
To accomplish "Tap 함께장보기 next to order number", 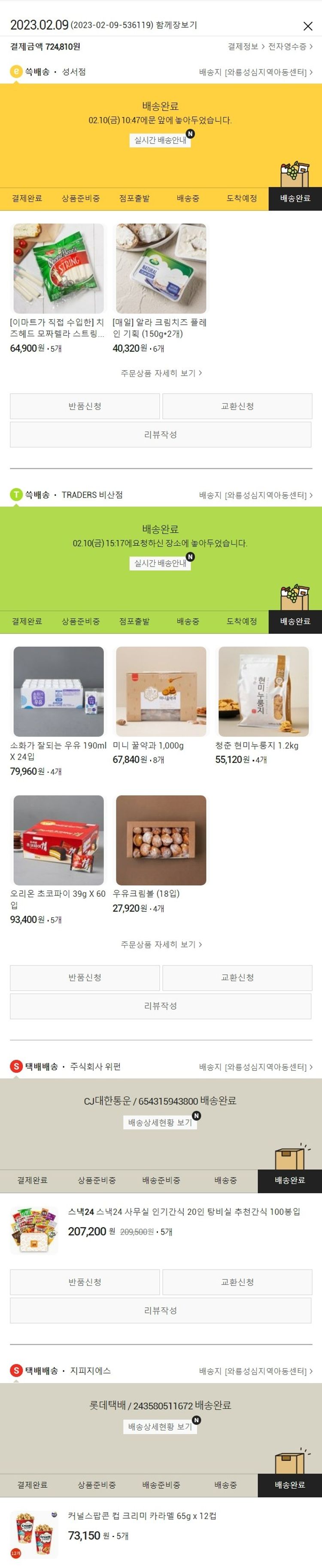I will coord(176,25).
